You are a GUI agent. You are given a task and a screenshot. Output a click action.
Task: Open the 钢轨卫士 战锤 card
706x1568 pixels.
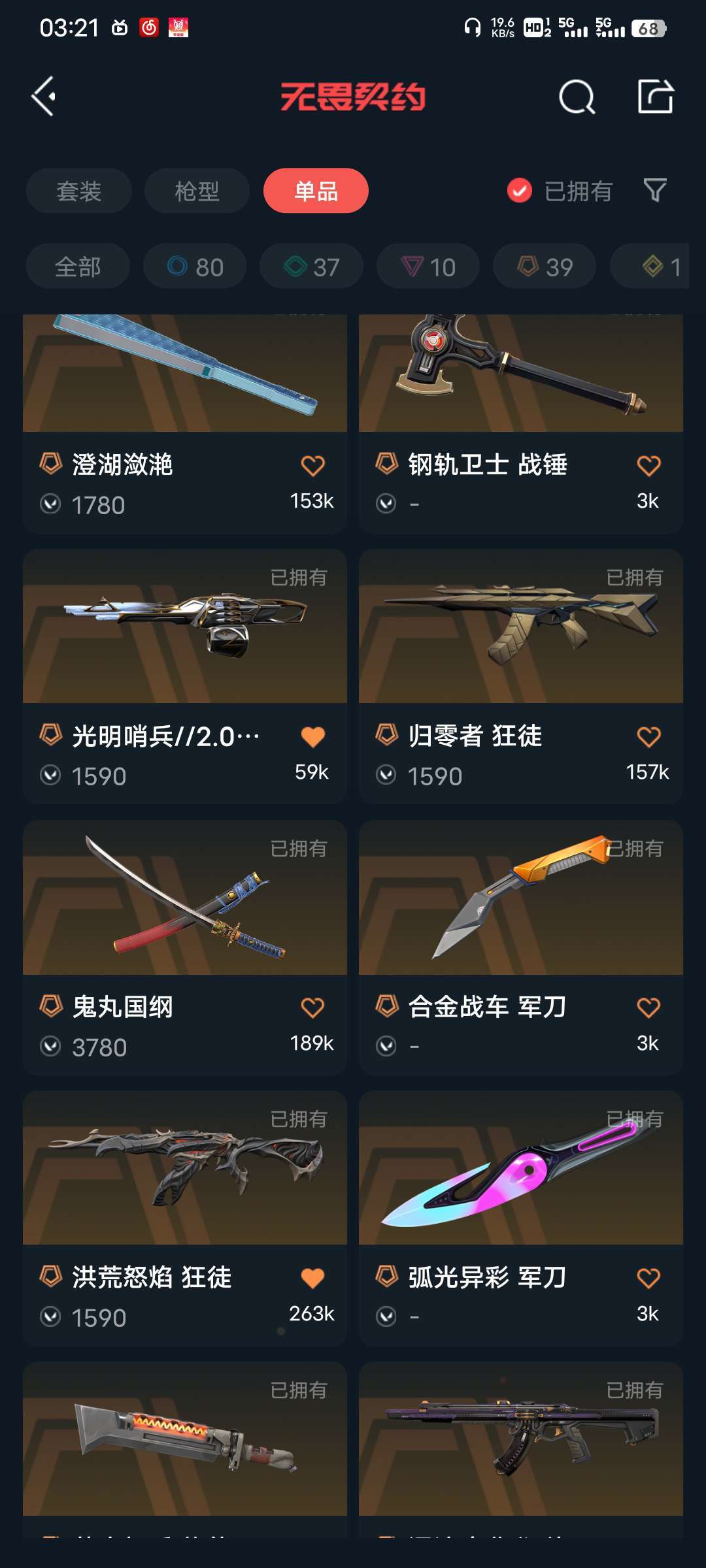[x=520, y=392]
